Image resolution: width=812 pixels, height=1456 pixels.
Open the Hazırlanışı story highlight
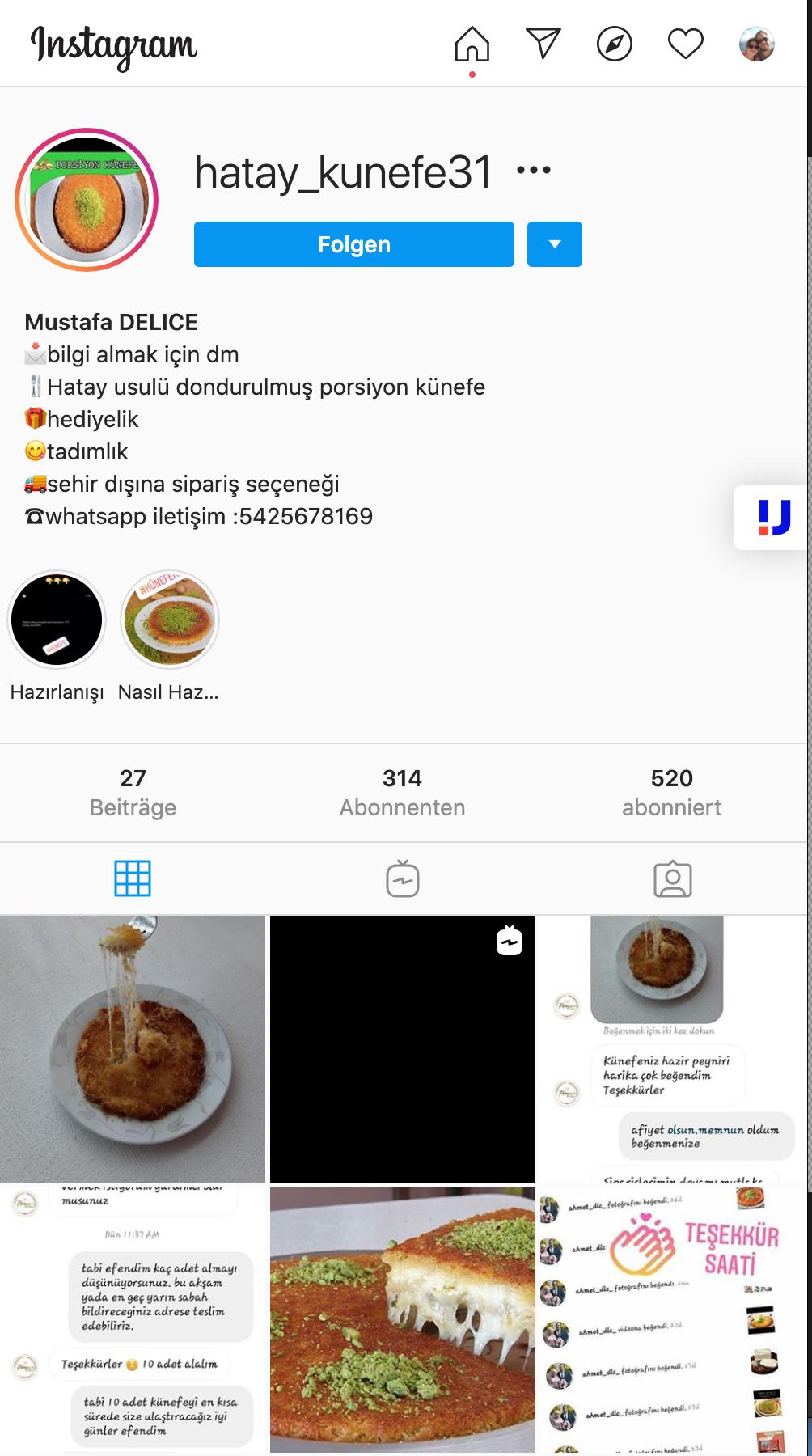pyautogui.click(x=57, y=620)
